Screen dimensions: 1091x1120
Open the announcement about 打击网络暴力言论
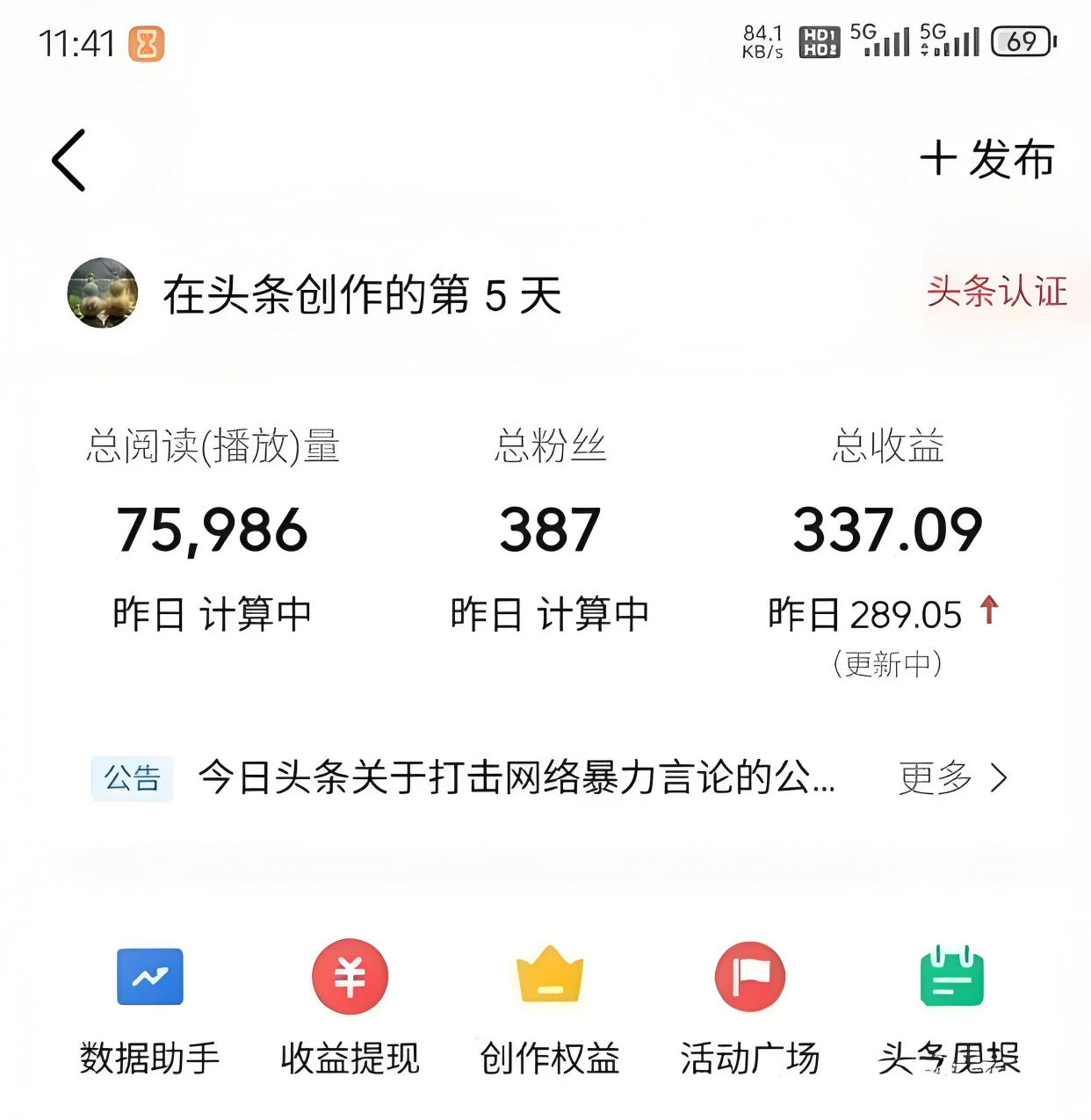[516, 777]
